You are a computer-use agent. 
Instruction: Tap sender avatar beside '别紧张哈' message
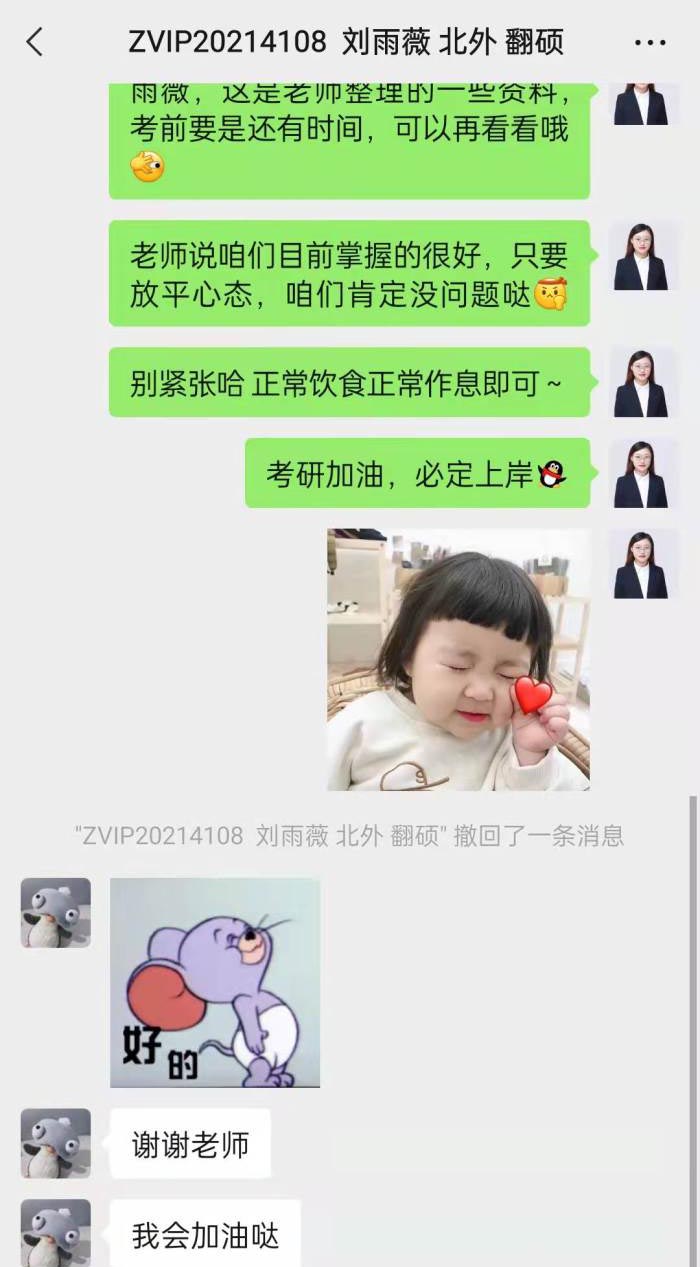pyautogui.click(x=643, y=382)
